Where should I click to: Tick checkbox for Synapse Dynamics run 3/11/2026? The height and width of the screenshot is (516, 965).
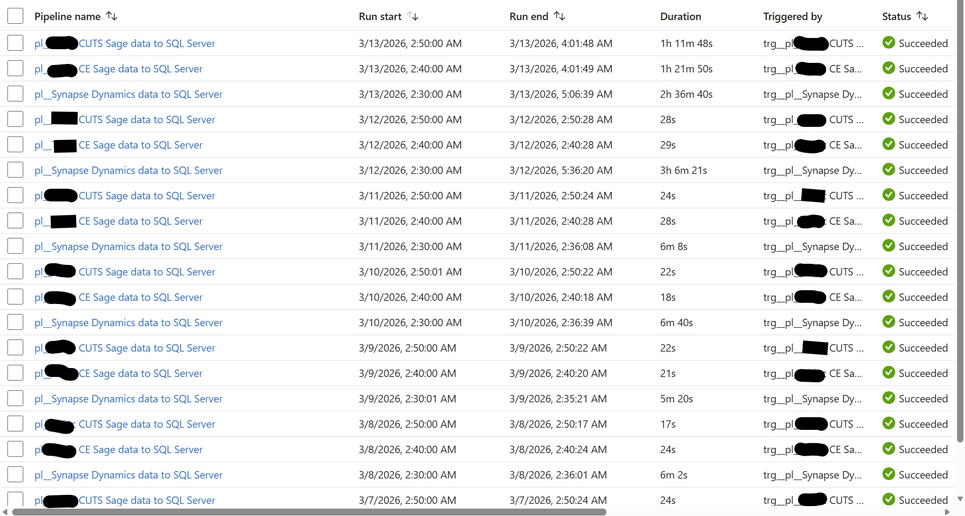[15, 246]
